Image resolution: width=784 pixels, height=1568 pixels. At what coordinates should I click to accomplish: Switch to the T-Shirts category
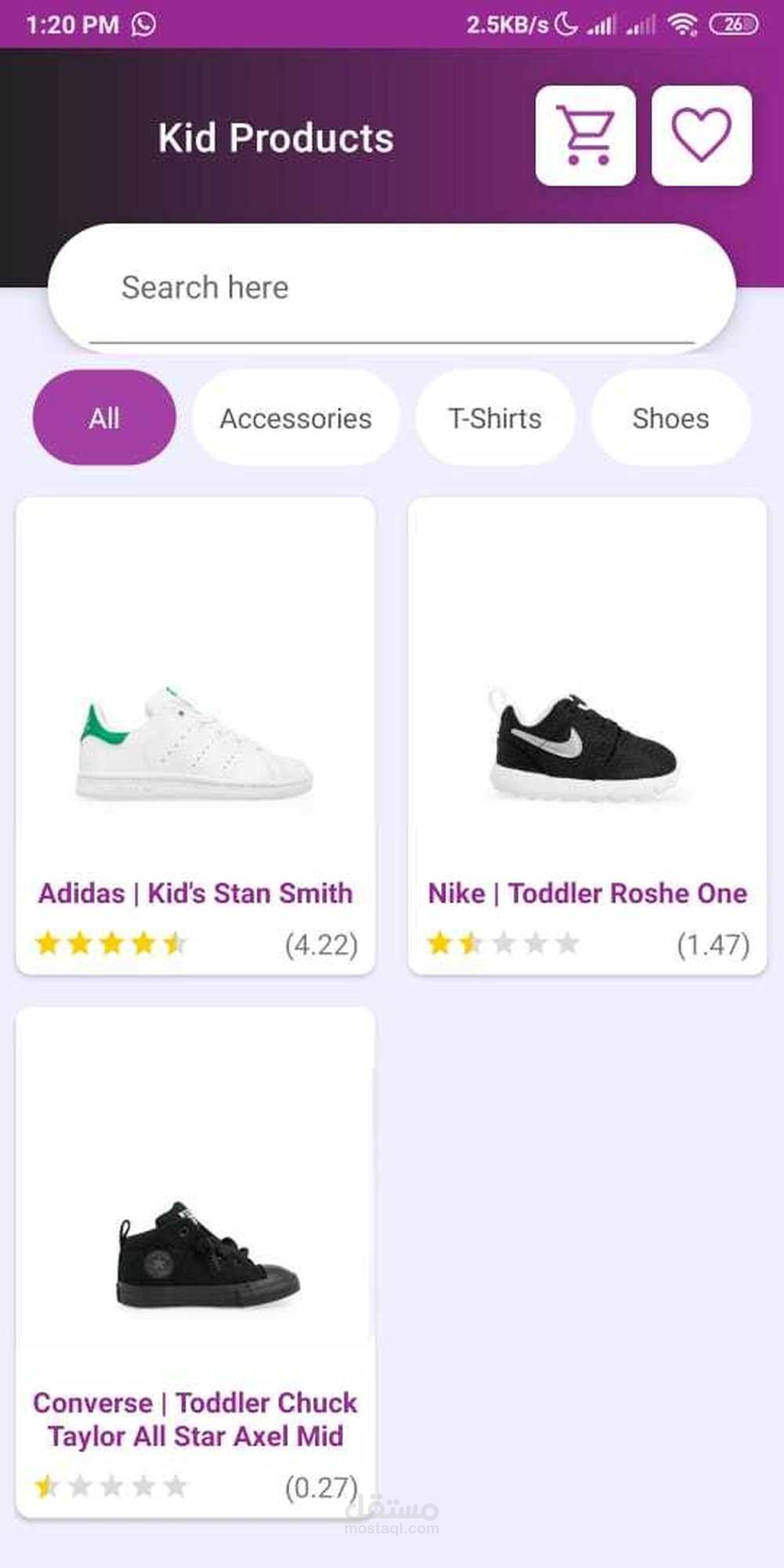(495, 418)
